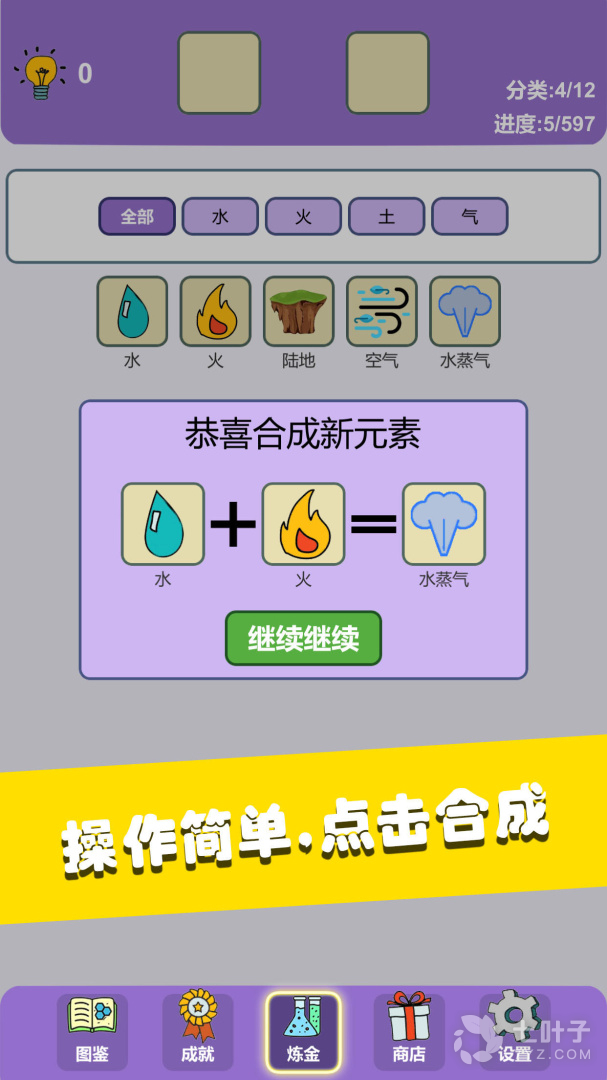
Task: Tap the lightbulb hint icon
Action: 40,73
